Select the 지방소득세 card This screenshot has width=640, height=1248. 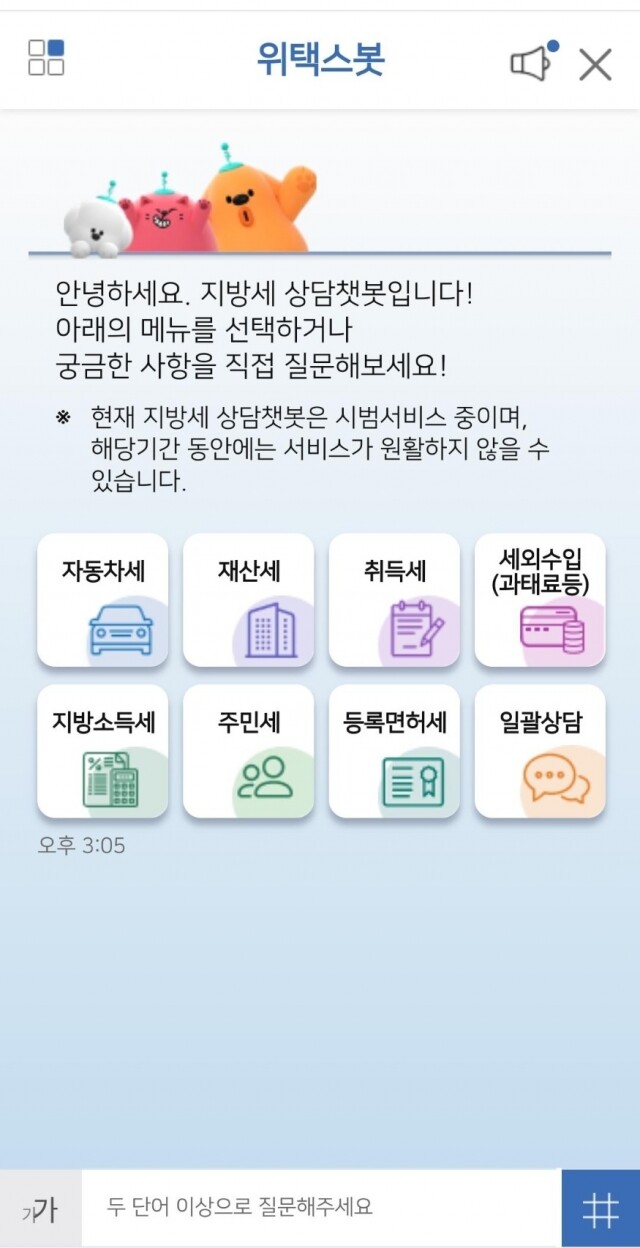click(103, 751)
